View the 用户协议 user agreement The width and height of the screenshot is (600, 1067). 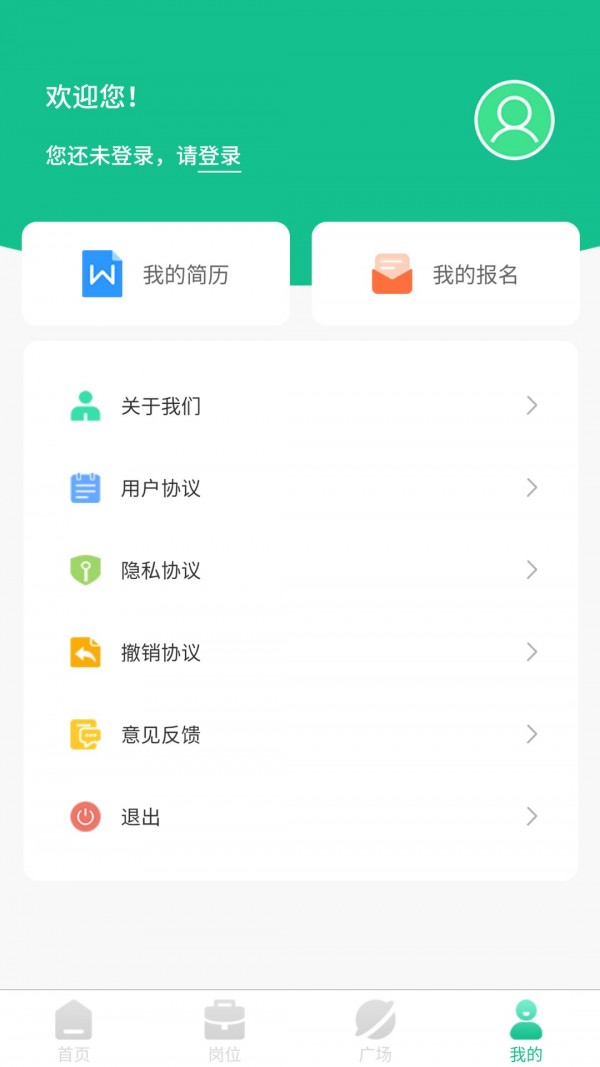pos(300,488)
